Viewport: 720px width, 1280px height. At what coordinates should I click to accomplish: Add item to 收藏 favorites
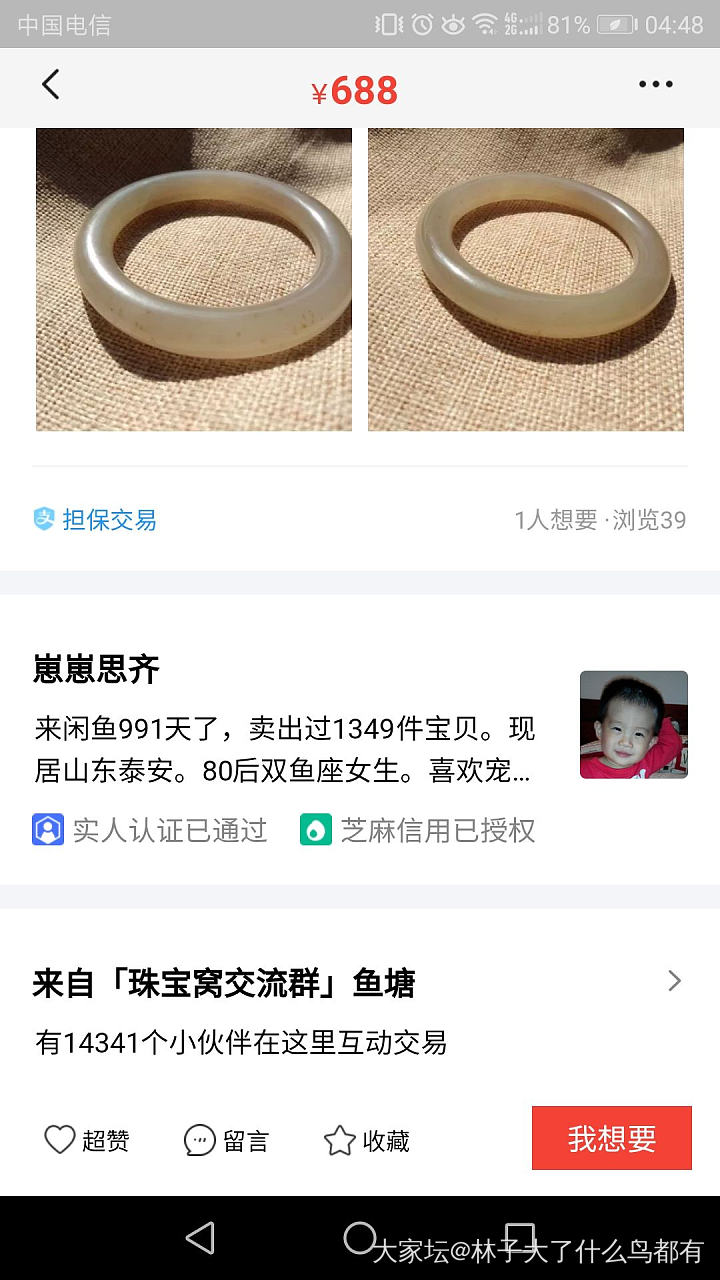[x=367, y=1140]
